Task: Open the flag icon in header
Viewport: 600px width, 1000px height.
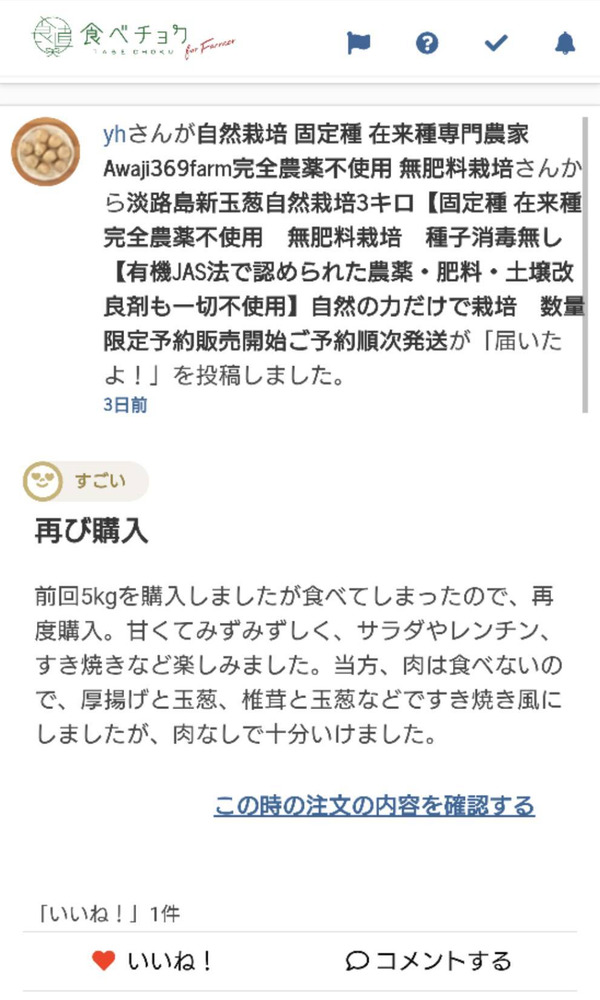Action: coord(358,43)
